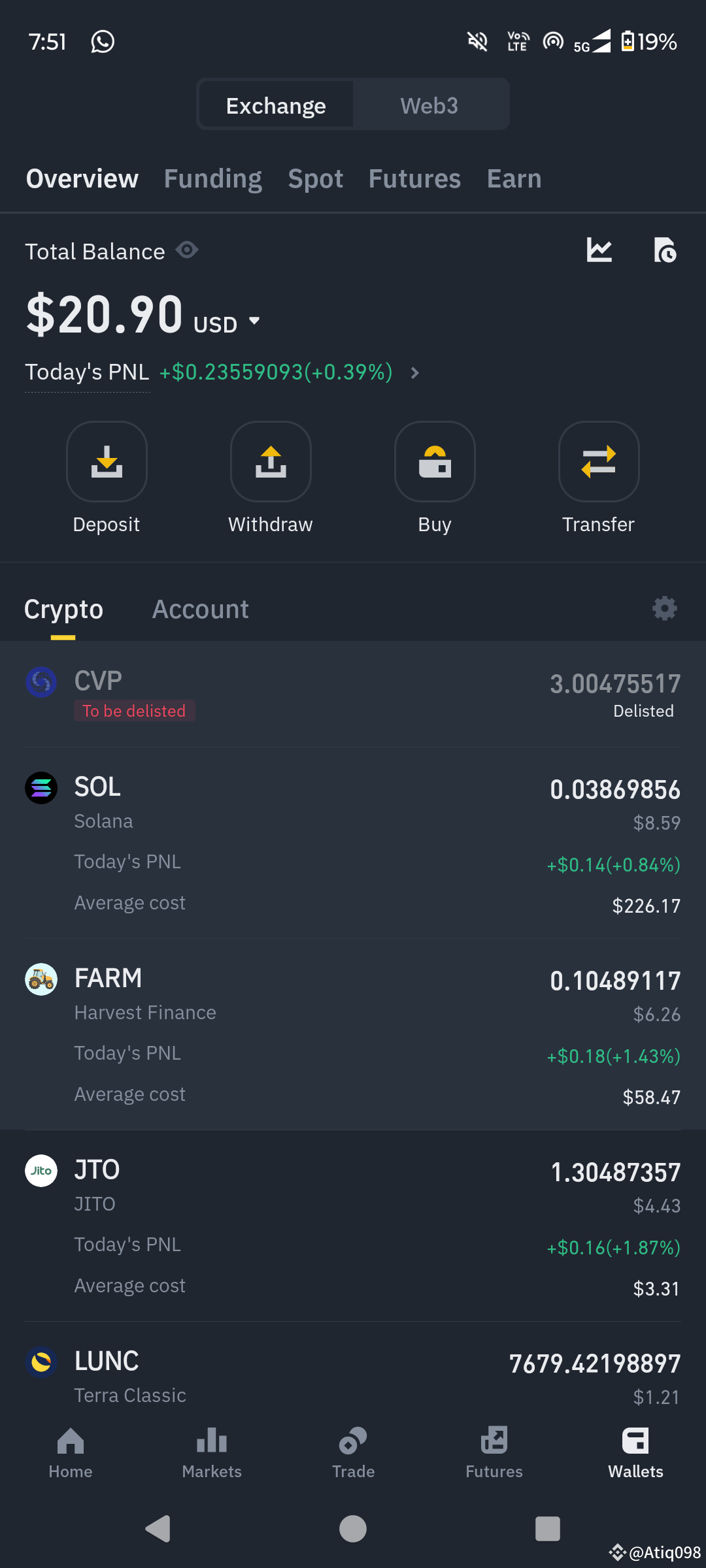706x1568 pixels.
Task: Switch to the Web3 wallet mode
Action: click(x=429, y=105)
